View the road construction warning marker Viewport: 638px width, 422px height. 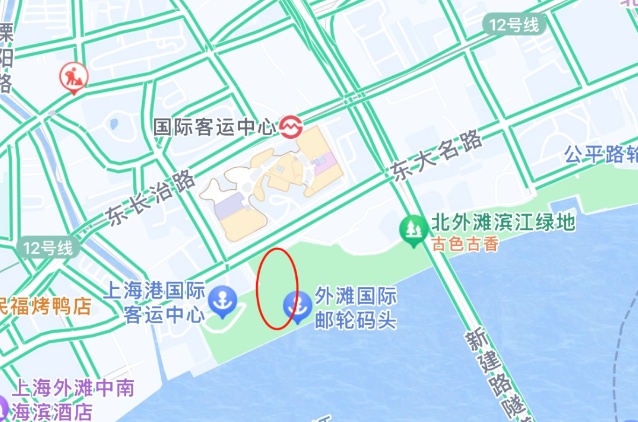(x=72, y=76)
